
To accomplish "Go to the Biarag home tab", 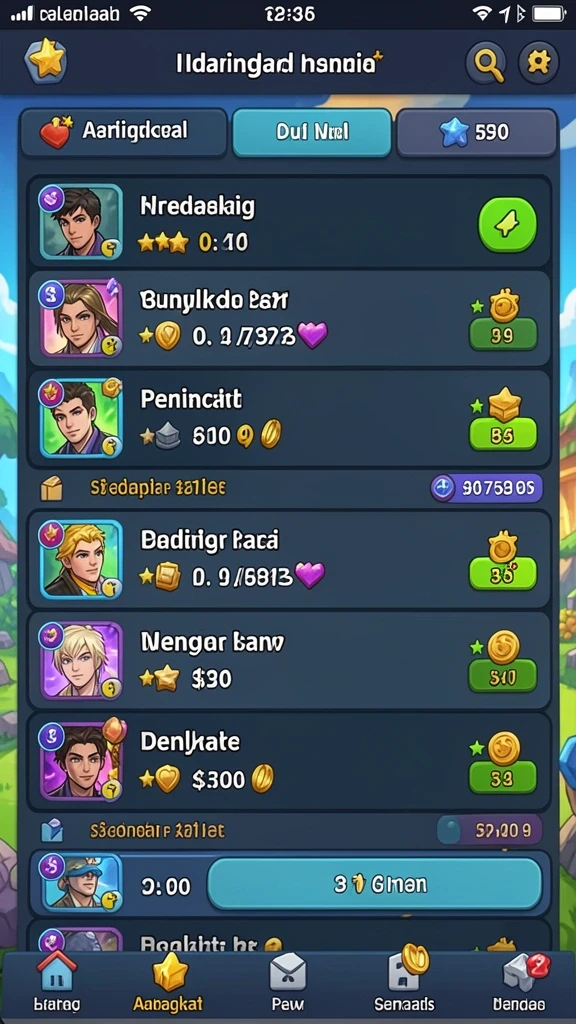I will tap(57, 983).
